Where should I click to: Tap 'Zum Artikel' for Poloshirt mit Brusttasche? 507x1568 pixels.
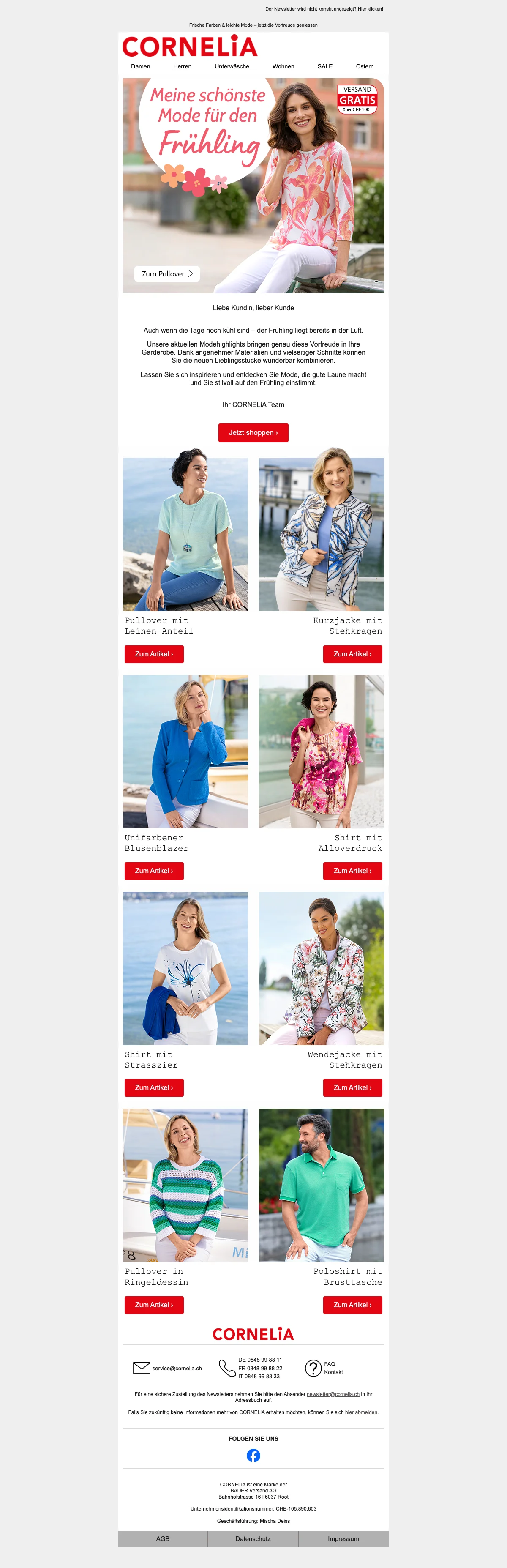(x=352, y=1304)
